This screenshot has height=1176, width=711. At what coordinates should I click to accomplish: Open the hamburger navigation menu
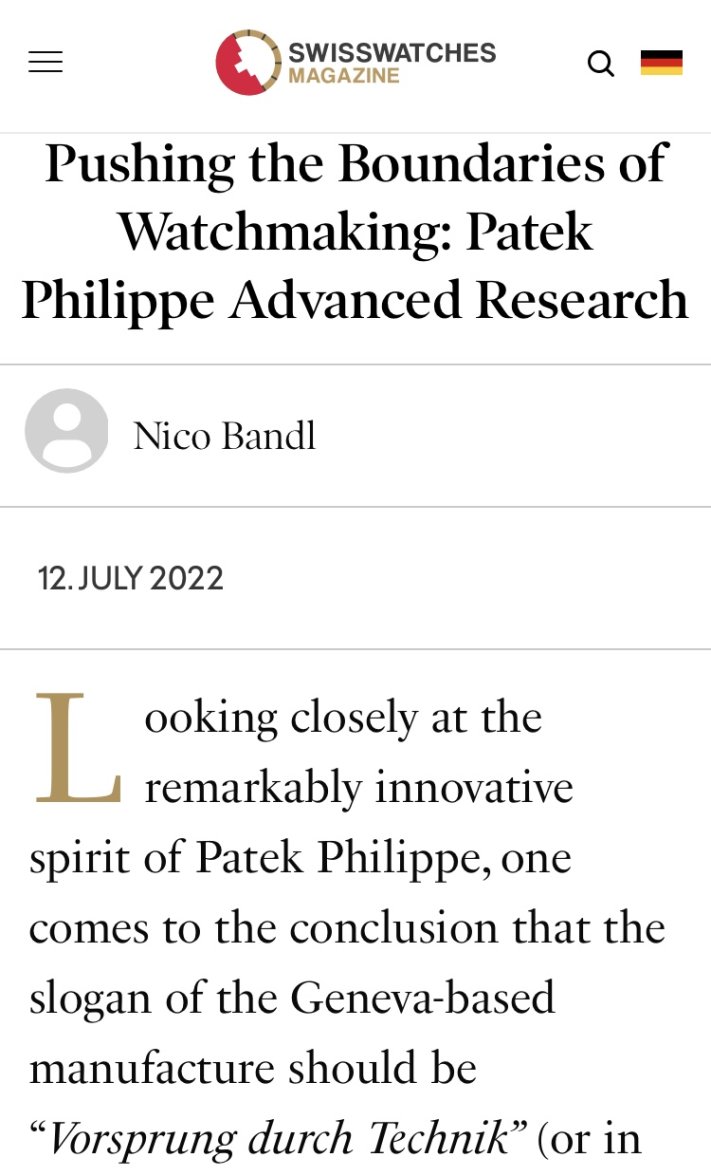click(x=45, y=63)
